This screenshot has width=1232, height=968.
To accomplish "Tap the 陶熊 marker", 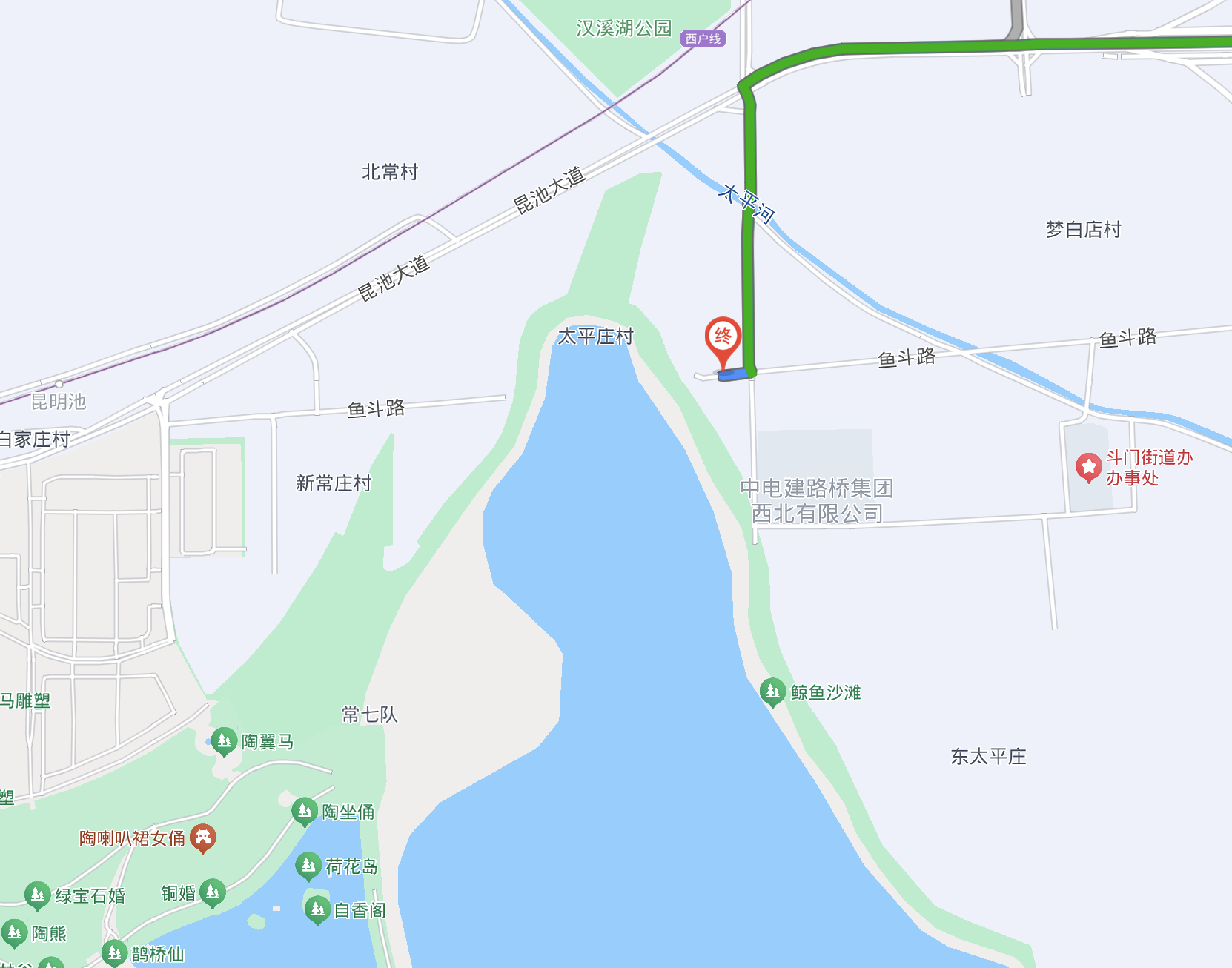I will coord(14,933).
